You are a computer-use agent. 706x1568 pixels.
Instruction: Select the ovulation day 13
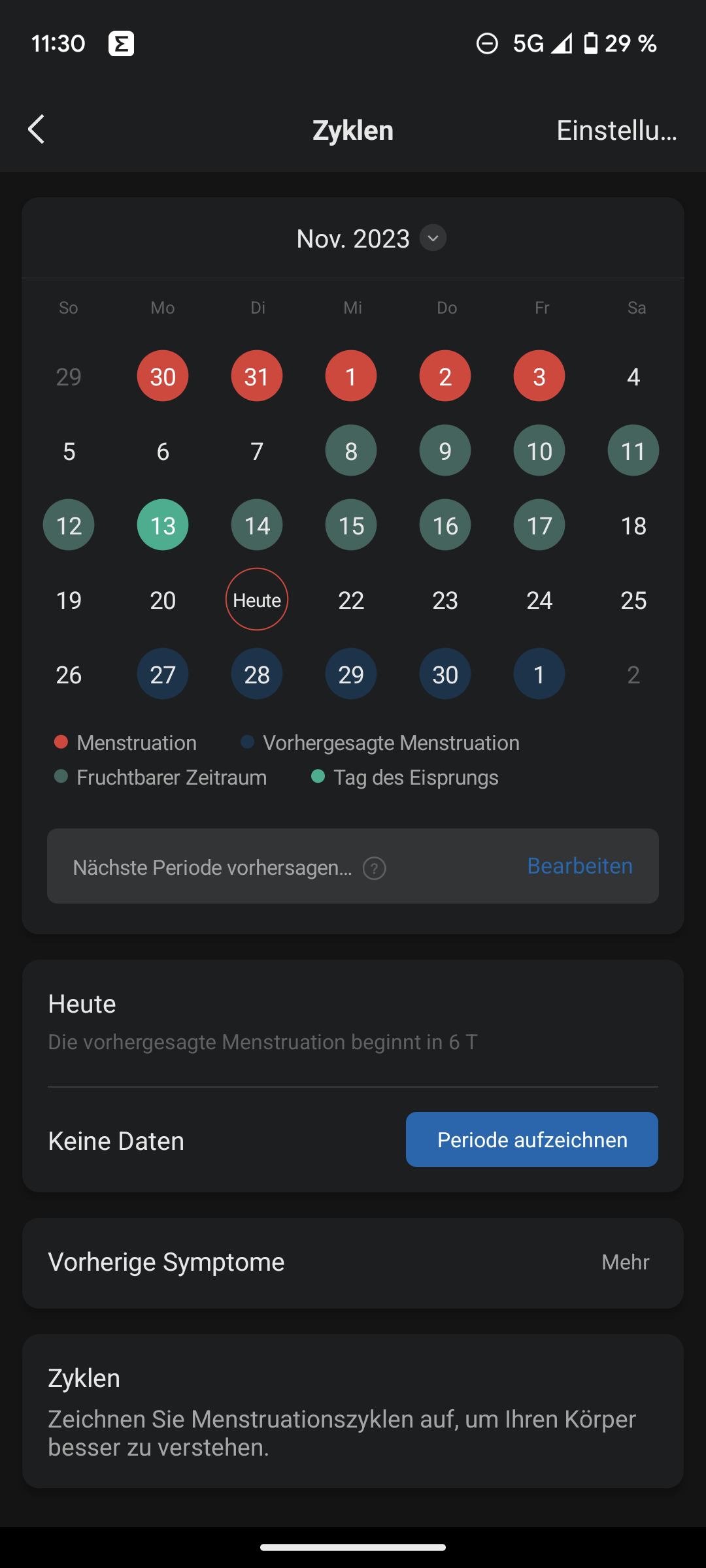(x=163, y=525)
